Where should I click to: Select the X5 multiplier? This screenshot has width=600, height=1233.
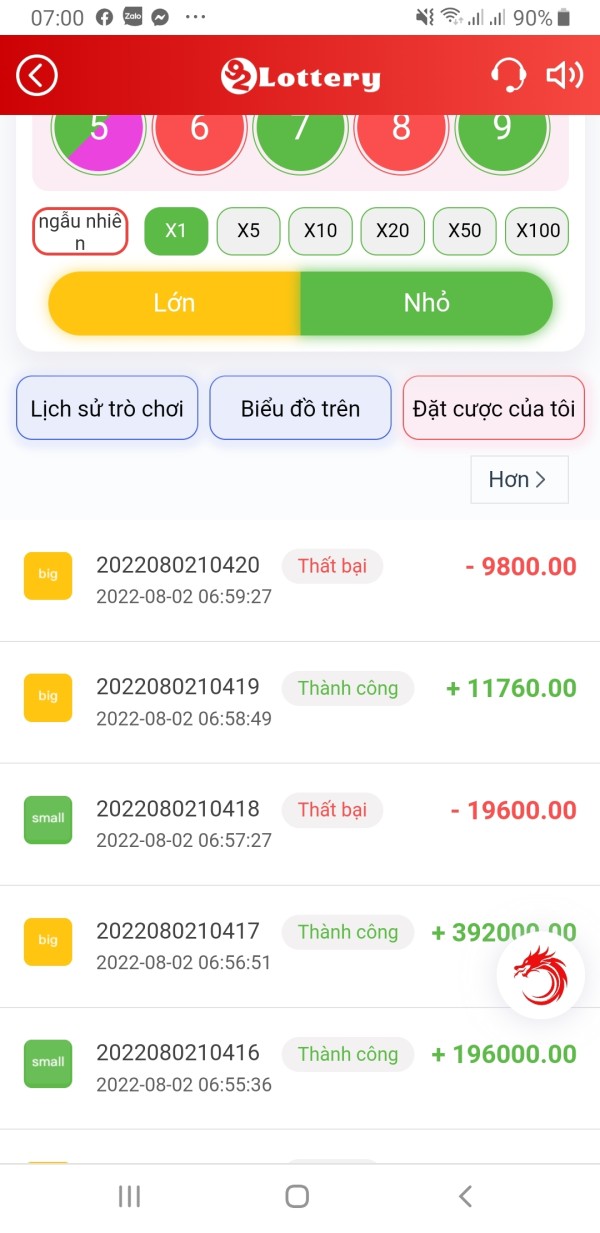coord(248,231)
